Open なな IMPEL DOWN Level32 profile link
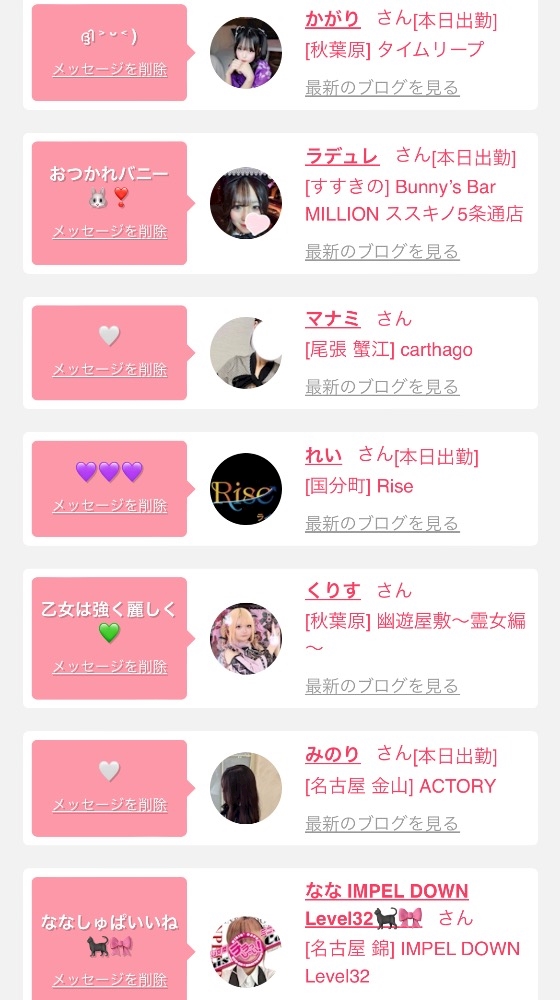This screenshot has height=1000, width=560. point(387,904)
